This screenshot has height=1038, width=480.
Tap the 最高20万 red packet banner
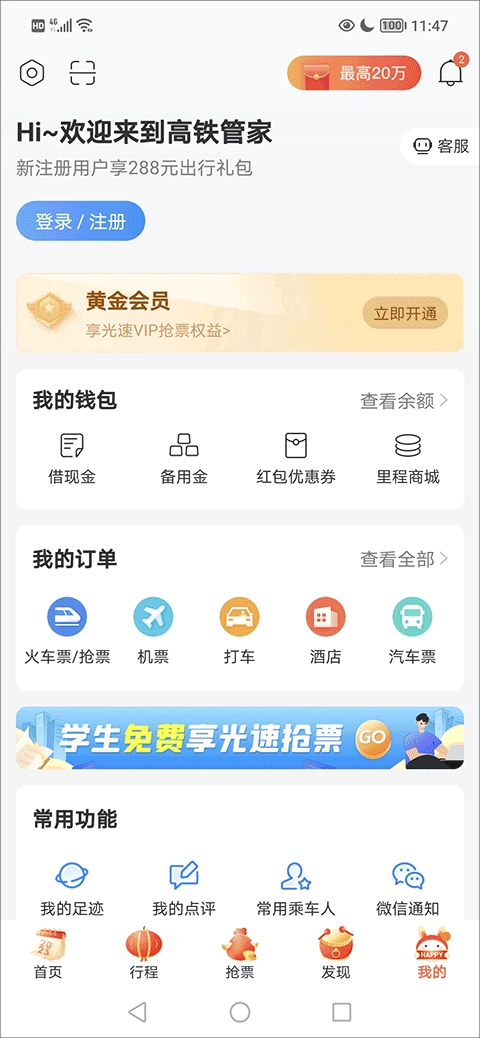tap(354, 73)
